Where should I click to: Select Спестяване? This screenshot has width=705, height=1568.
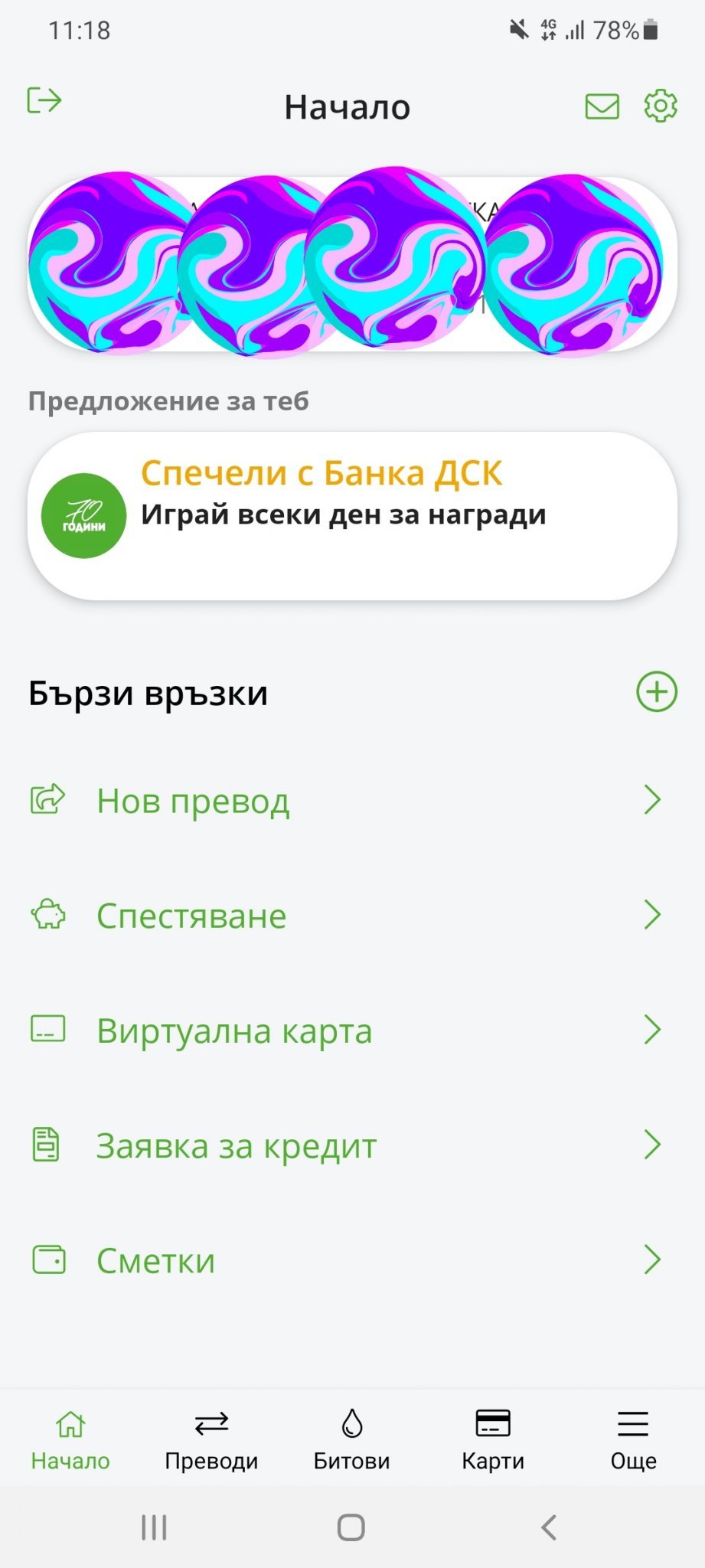click(x=344, y=916)
